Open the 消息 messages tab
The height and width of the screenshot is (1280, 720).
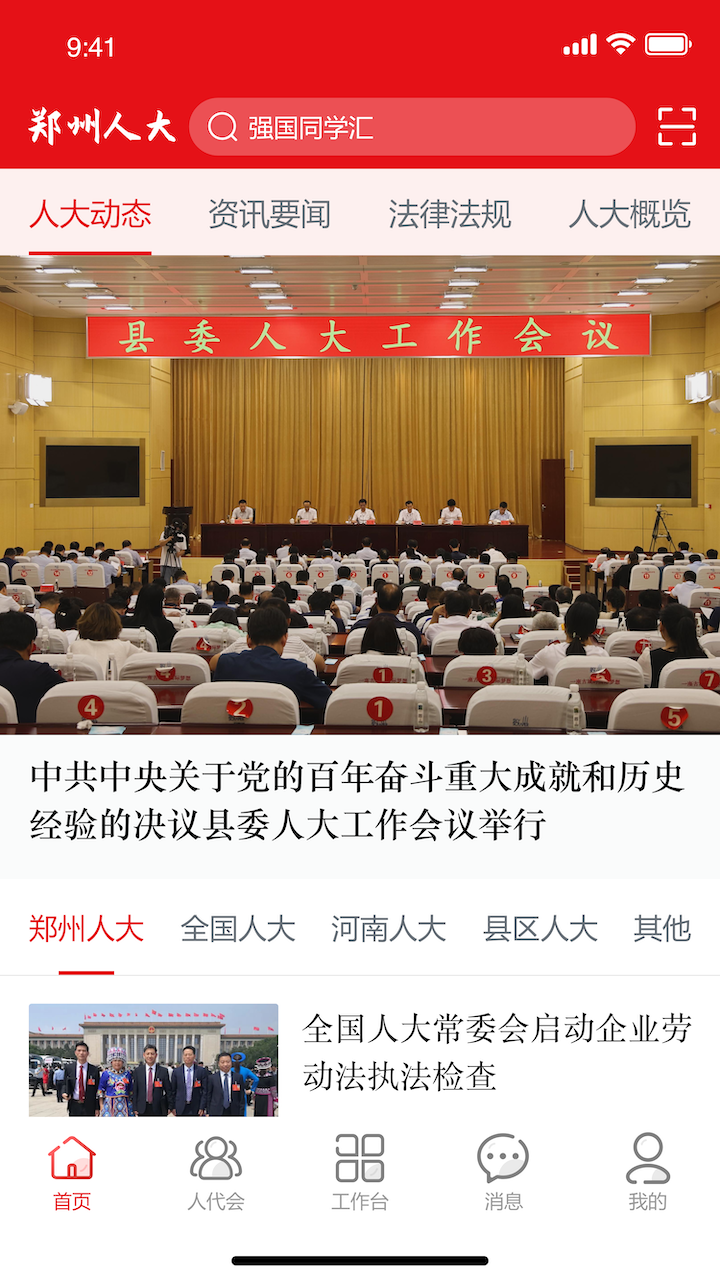click(x=503, y=1173)
